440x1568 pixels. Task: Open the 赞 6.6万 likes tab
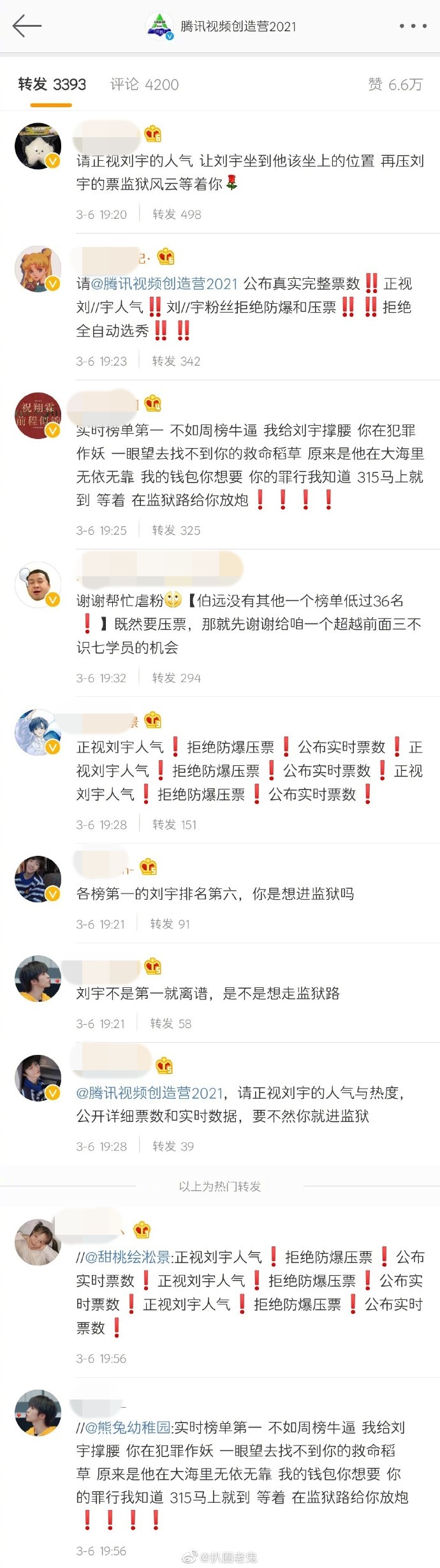(395, 84)
